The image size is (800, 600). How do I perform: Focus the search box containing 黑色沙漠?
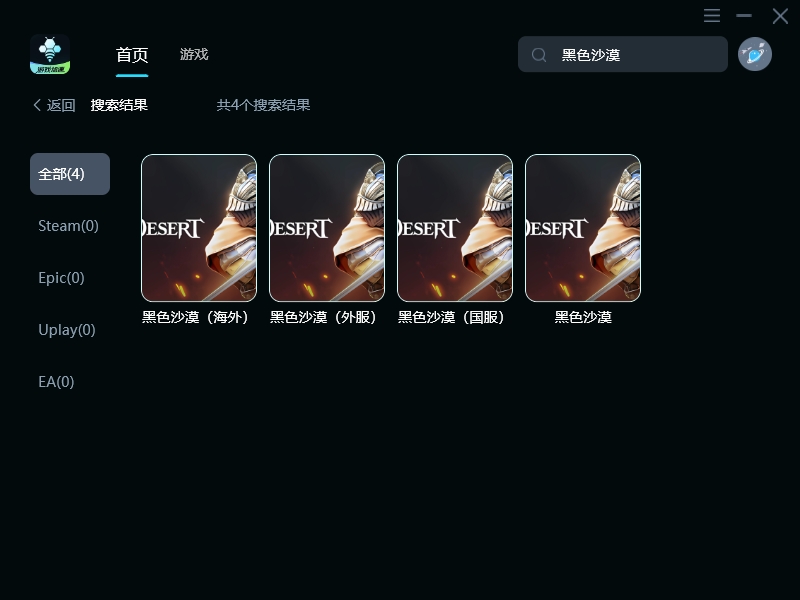click(622, 54)
